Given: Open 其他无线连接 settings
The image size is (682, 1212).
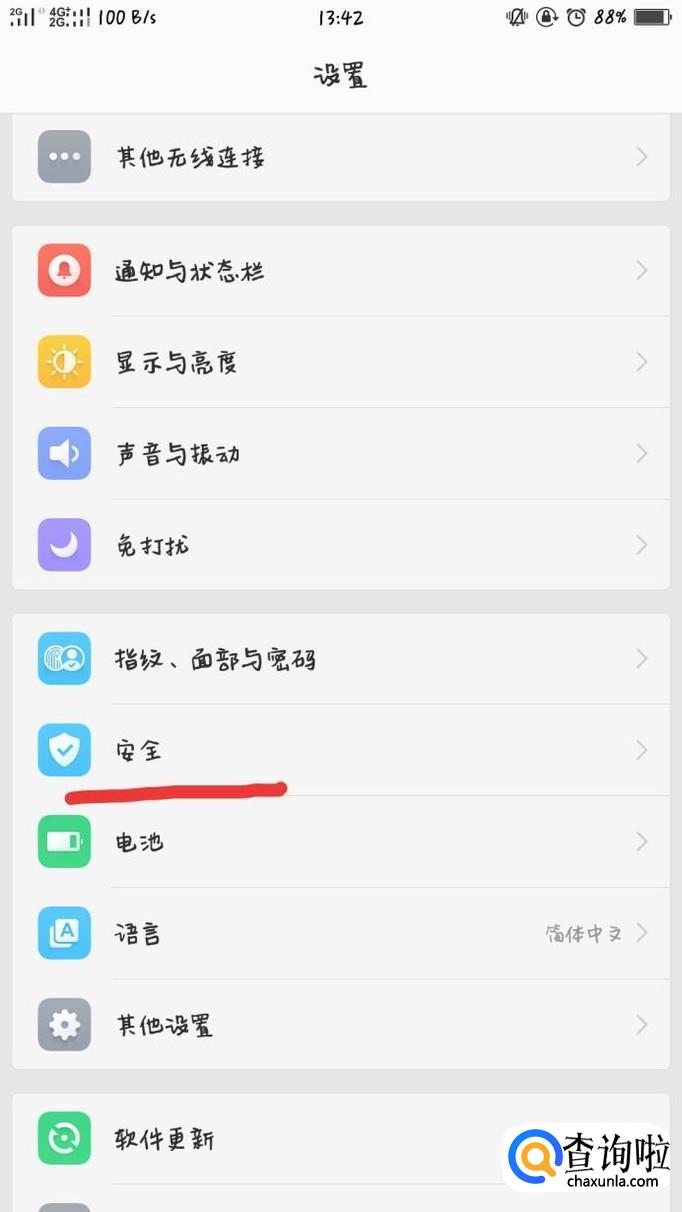Looking at the screenshot, I should (340, 157).
